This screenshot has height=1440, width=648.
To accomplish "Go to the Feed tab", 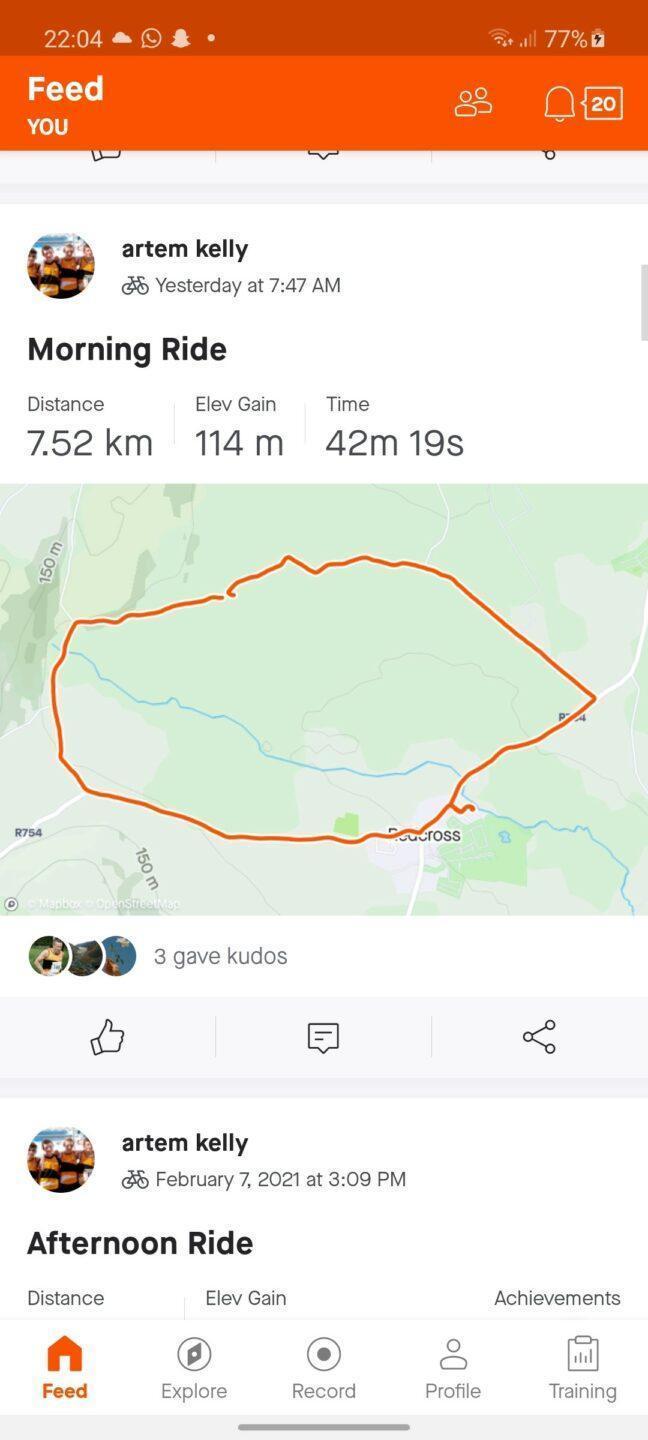I will coord(65,1369).
